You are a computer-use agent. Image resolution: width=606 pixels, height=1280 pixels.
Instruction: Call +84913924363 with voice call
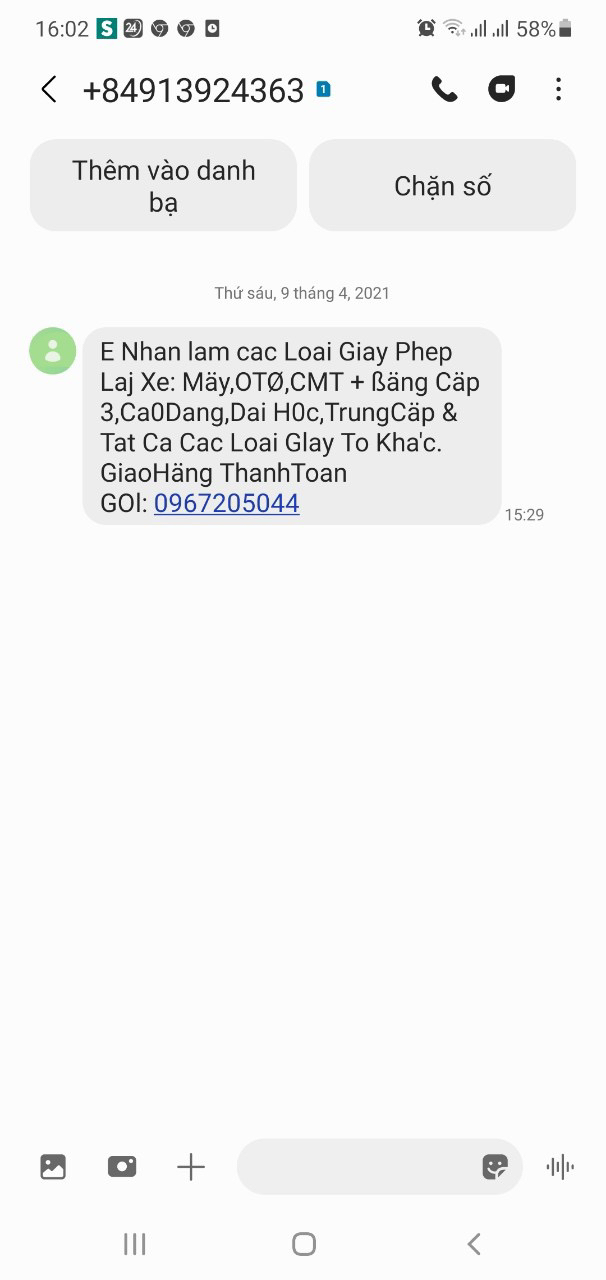444,90
